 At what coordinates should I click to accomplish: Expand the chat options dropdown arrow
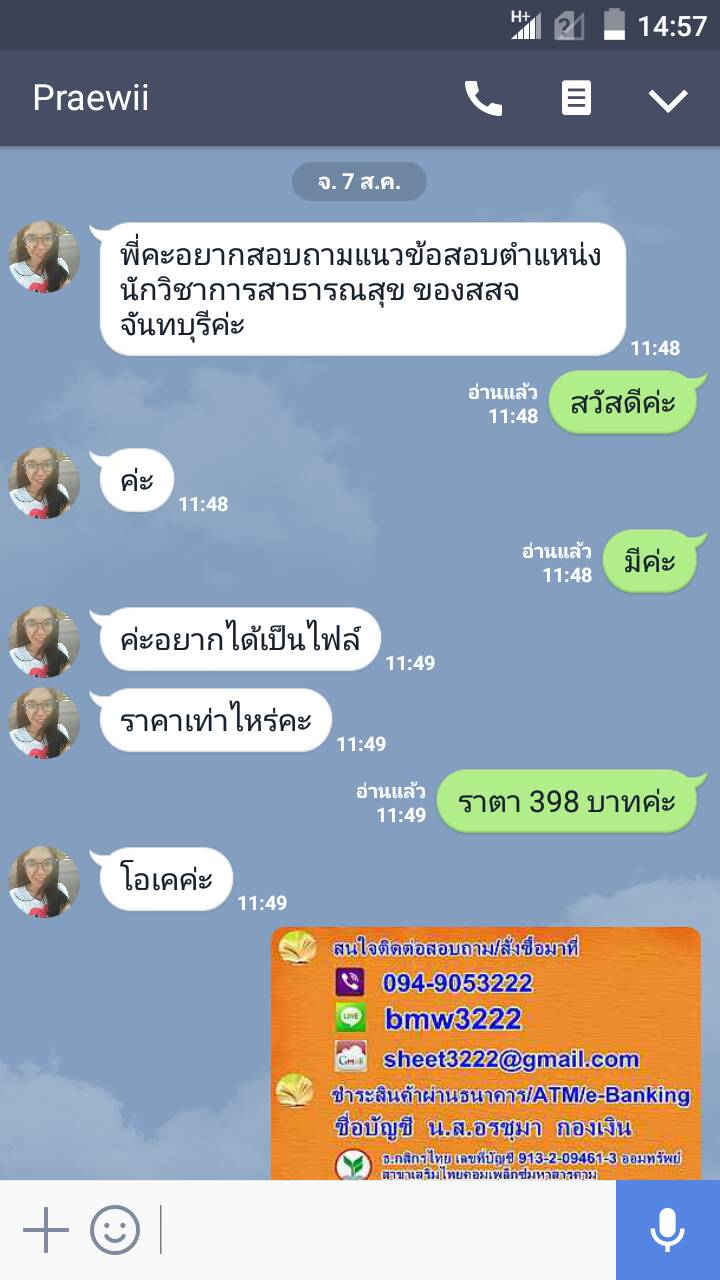[667, 99]
